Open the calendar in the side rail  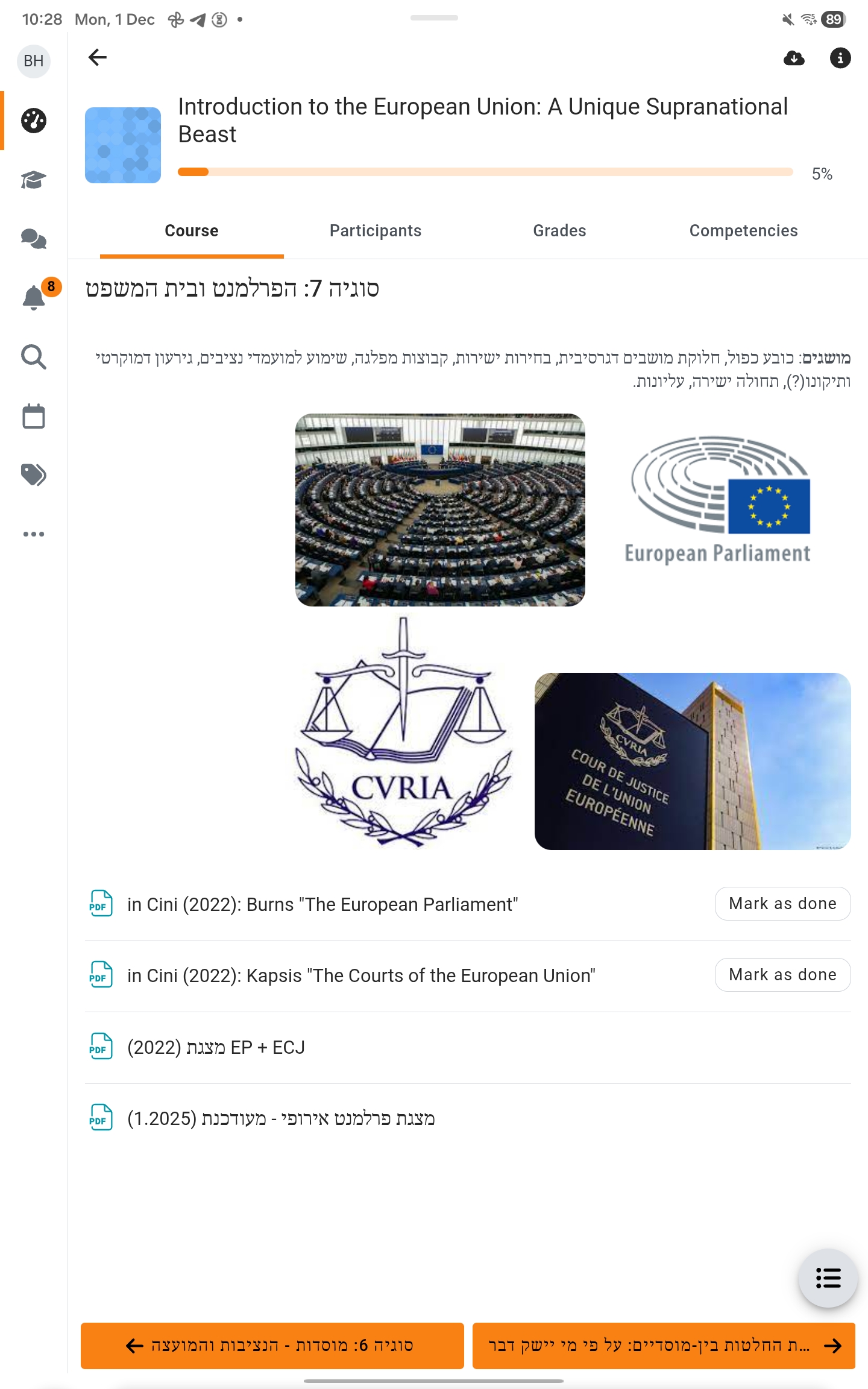(x=33, y=416)
